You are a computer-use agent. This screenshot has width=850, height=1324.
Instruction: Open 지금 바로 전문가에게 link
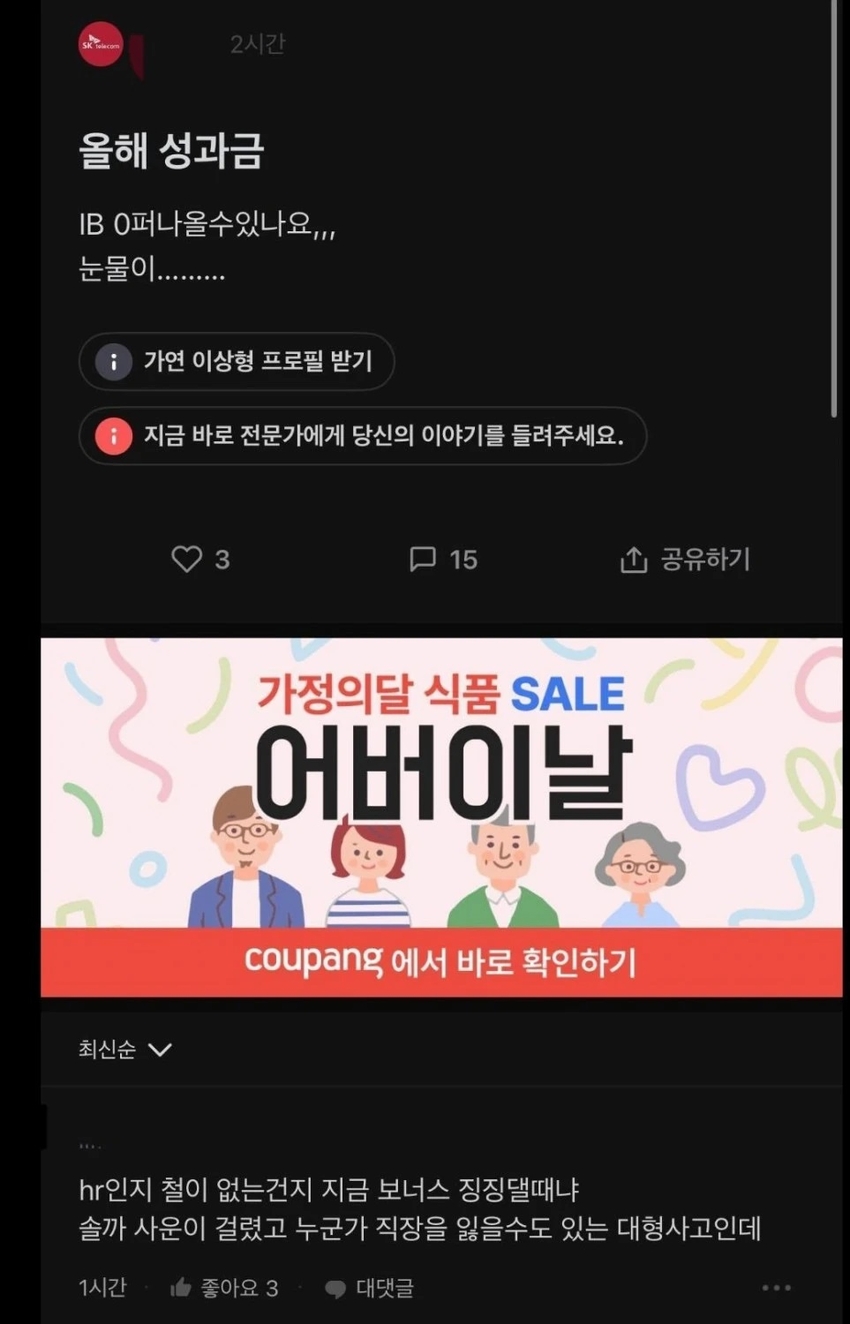(x=363, y=436)
